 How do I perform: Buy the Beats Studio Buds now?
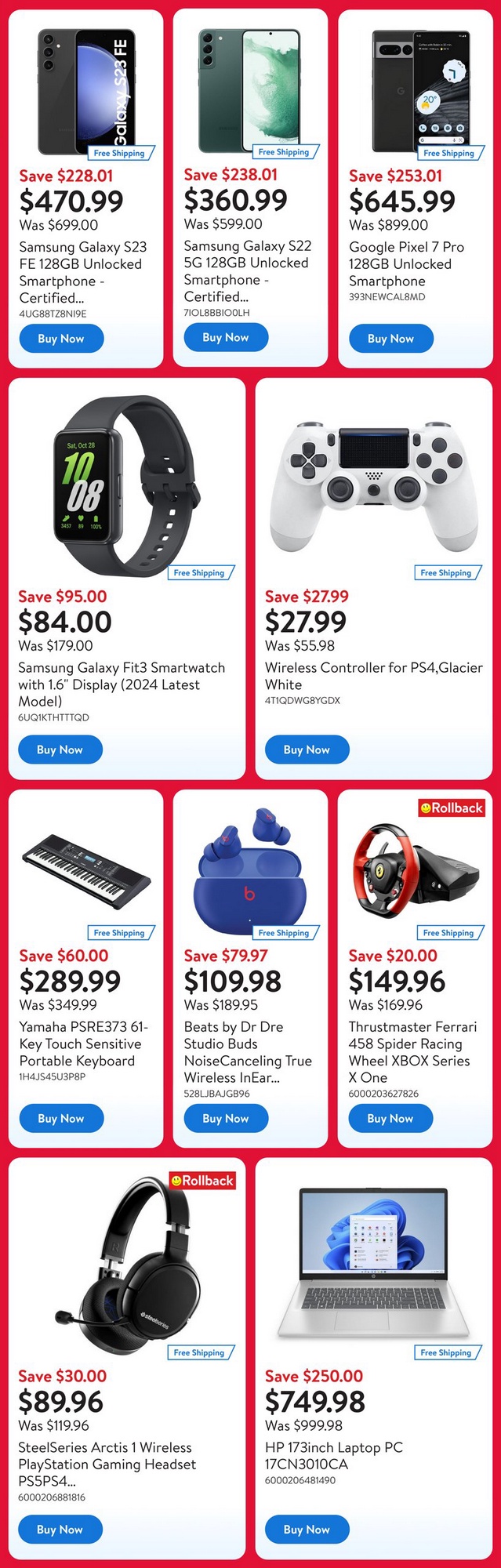[x=226, y=1118]
